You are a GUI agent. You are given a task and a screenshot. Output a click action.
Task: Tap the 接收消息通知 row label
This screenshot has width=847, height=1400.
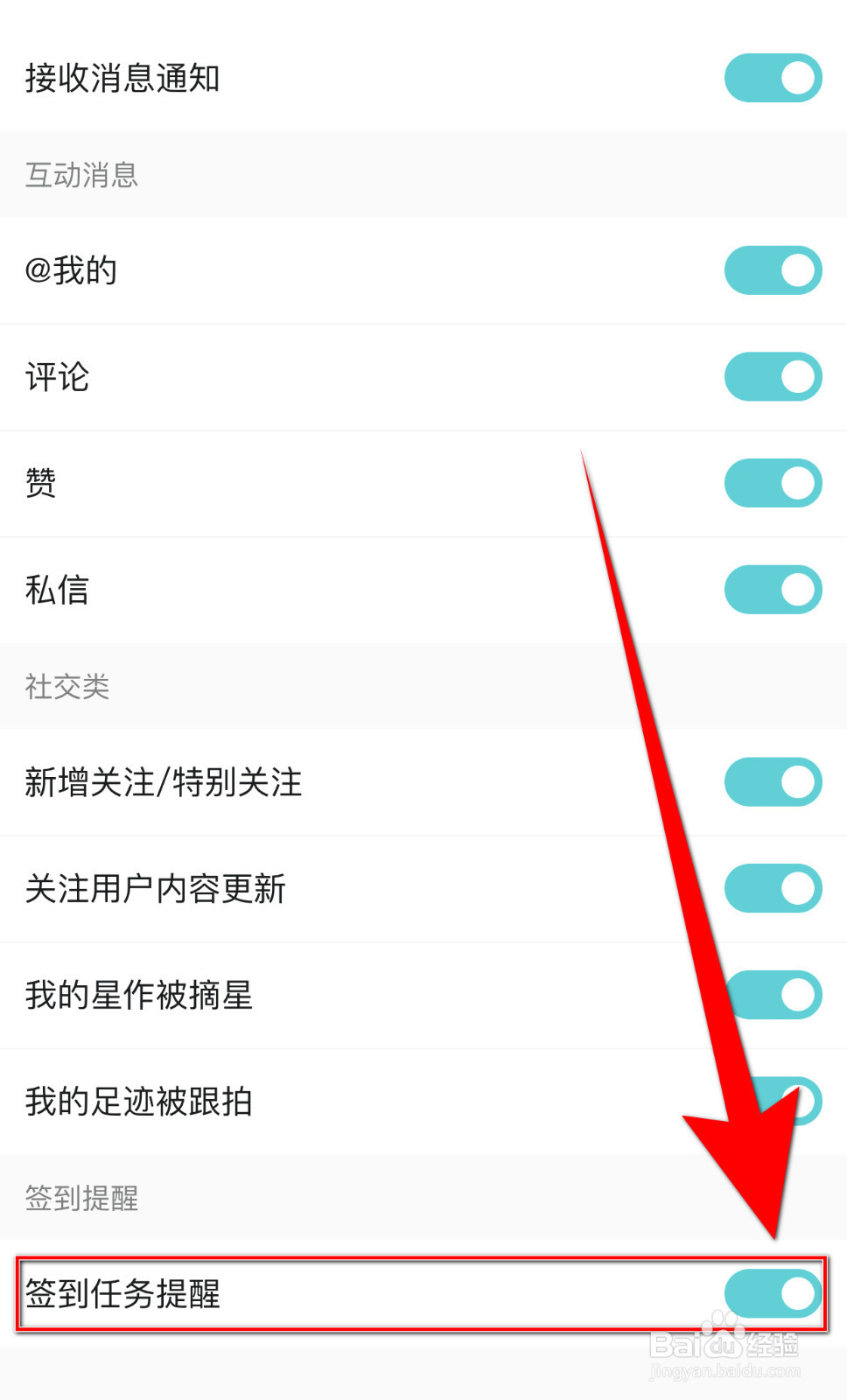click(122, 78)
